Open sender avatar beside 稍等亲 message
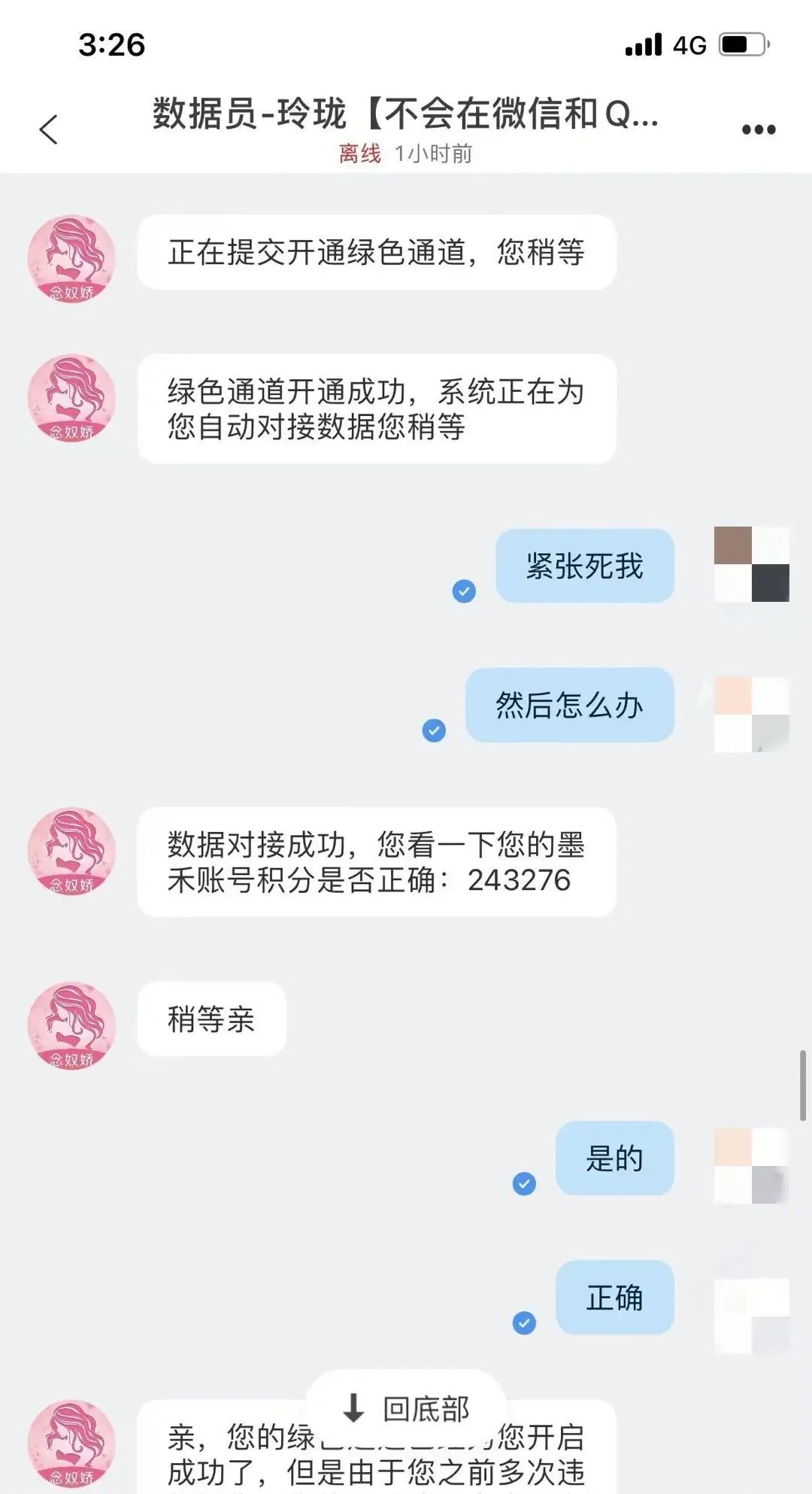812x1494 pixels. point(71,1025)
